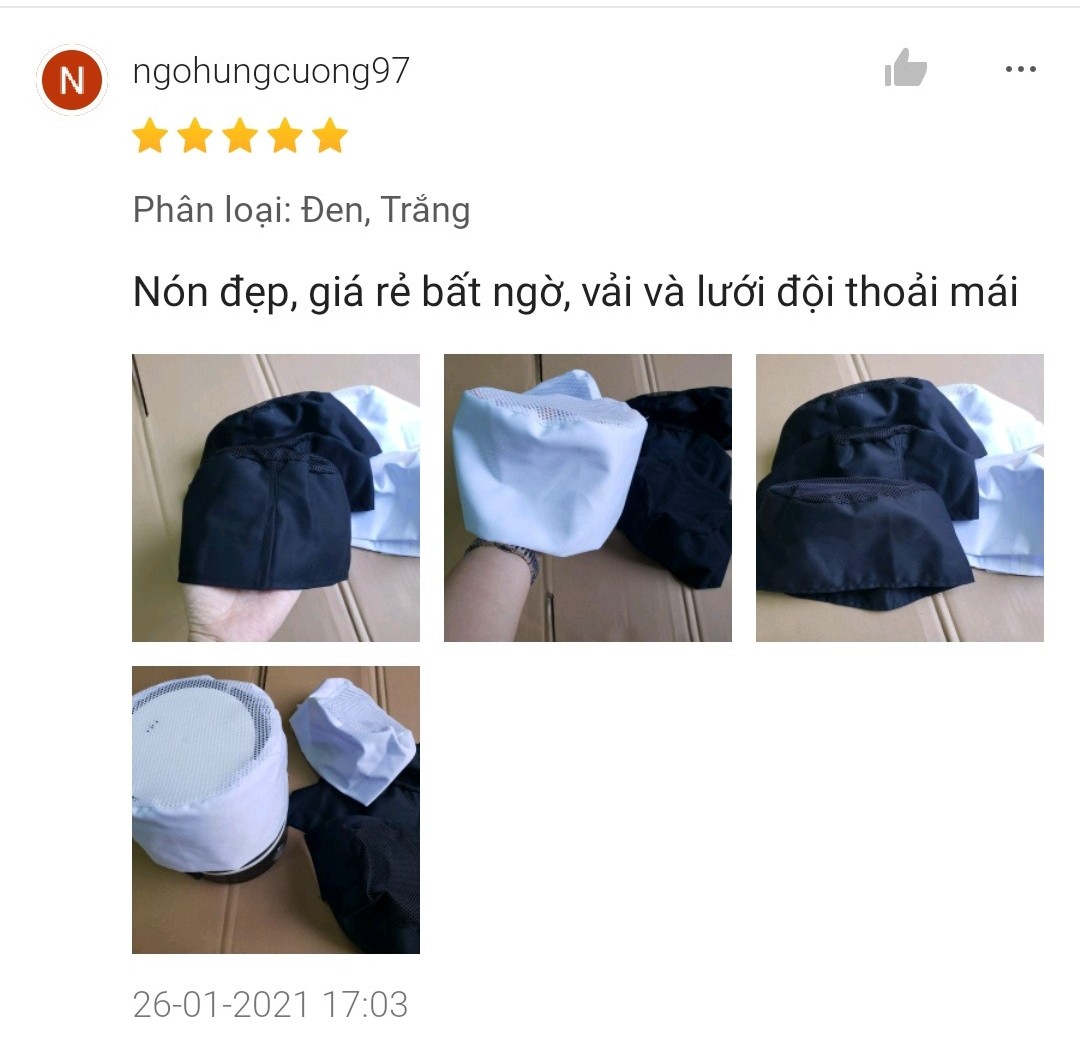Tap the username ngohungcuong97
Image resolution: width=1080 pixels, height=1046 pixels.
(271, 72)
